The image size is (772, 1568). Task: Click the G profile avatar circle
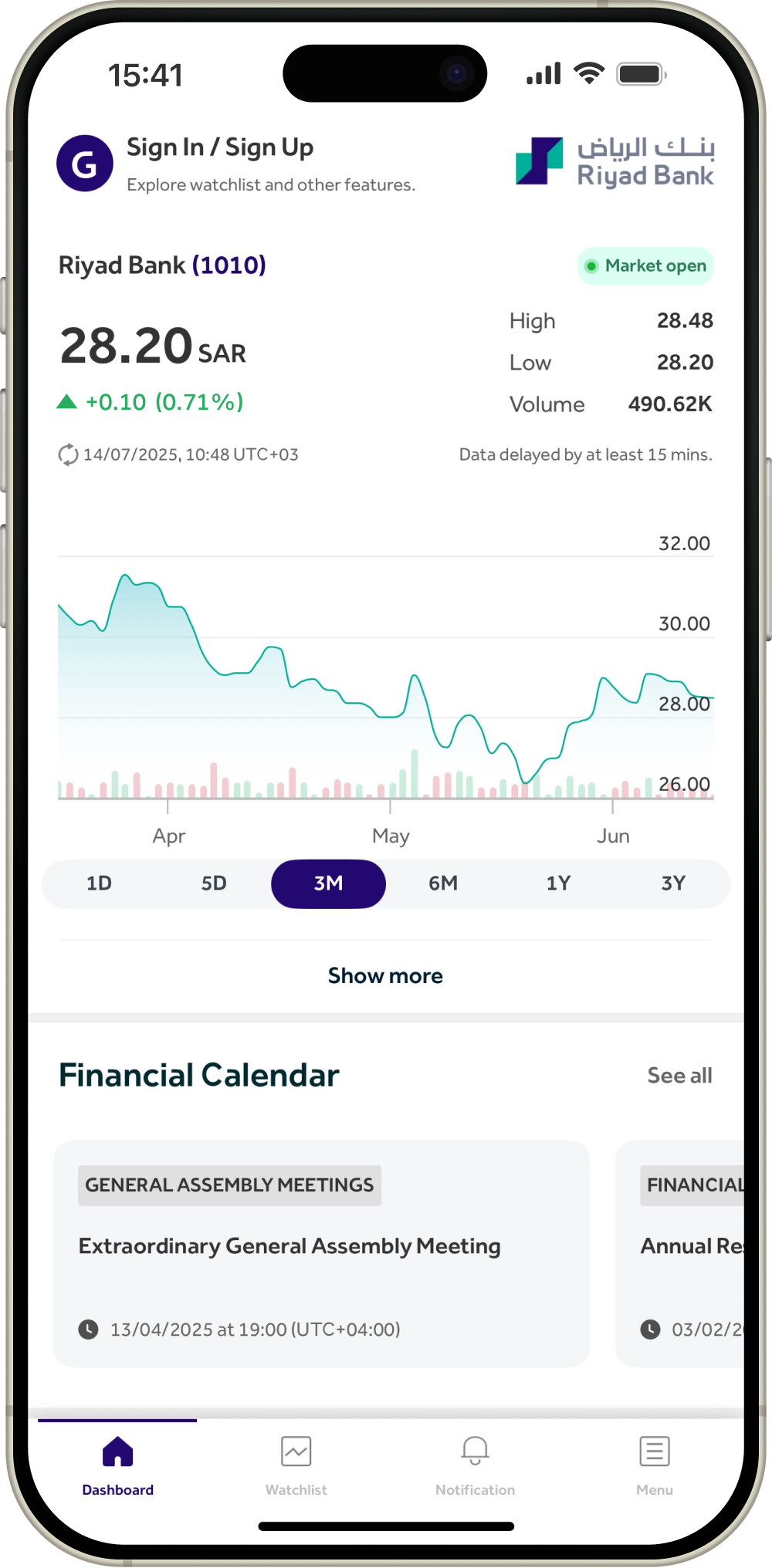click(x=85, y=163)
